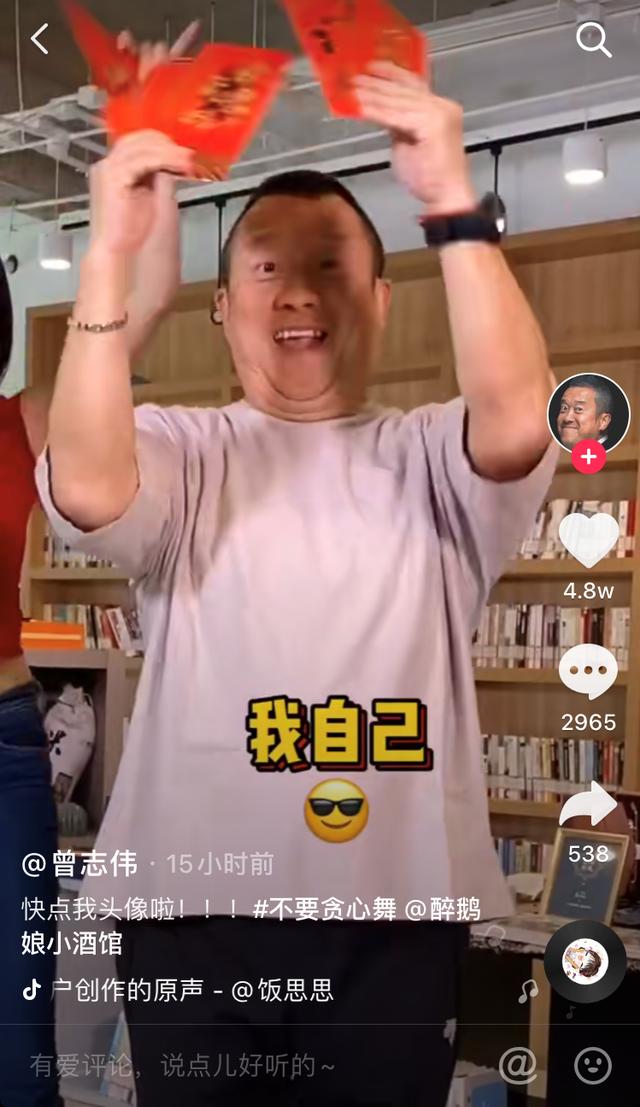The image size is (640, 1107).
Task: Follow the creator with the red plus
Action: click(x=588, y=457)
